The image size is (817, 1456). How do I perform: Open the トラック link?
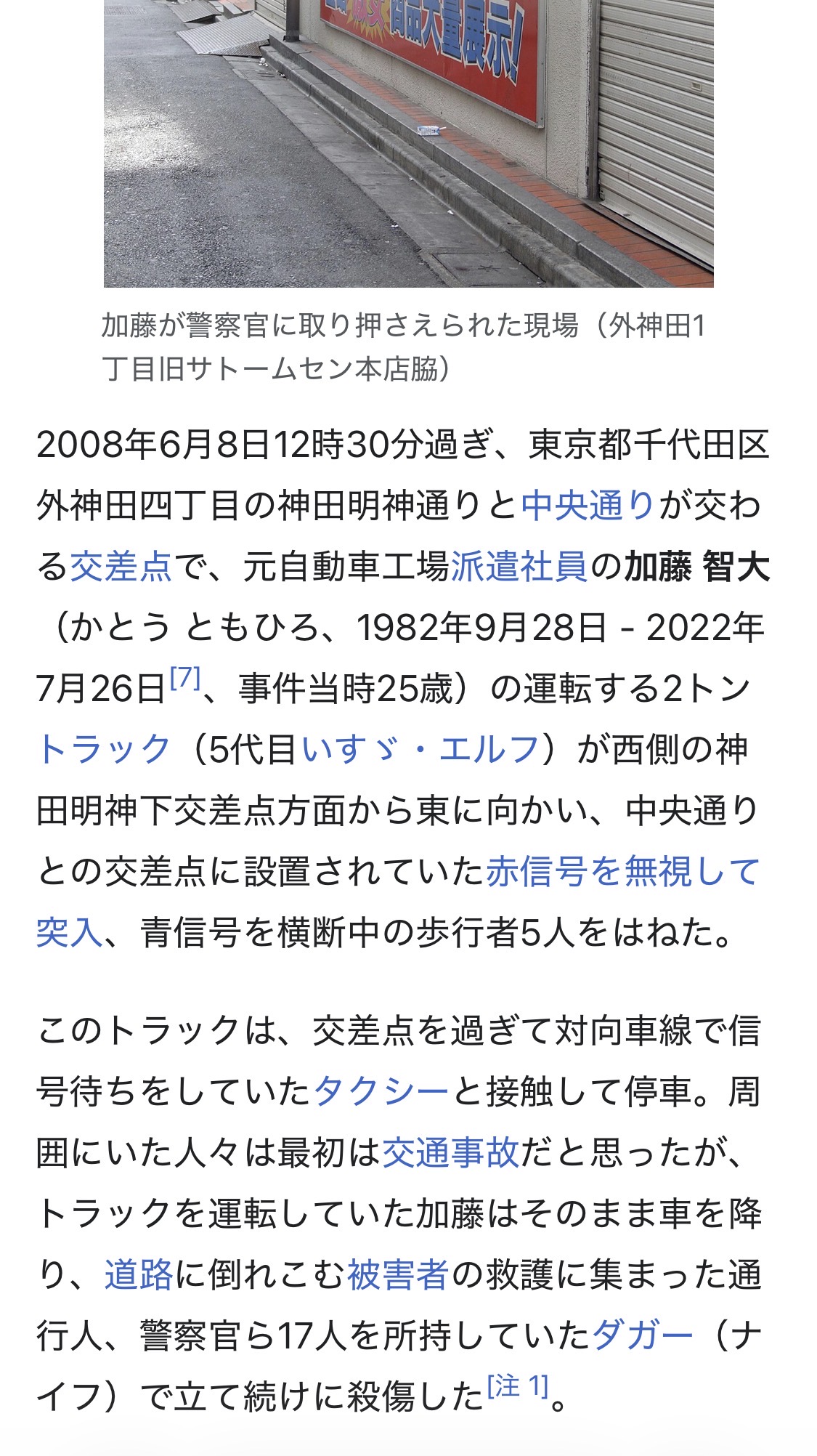point(104,750)
